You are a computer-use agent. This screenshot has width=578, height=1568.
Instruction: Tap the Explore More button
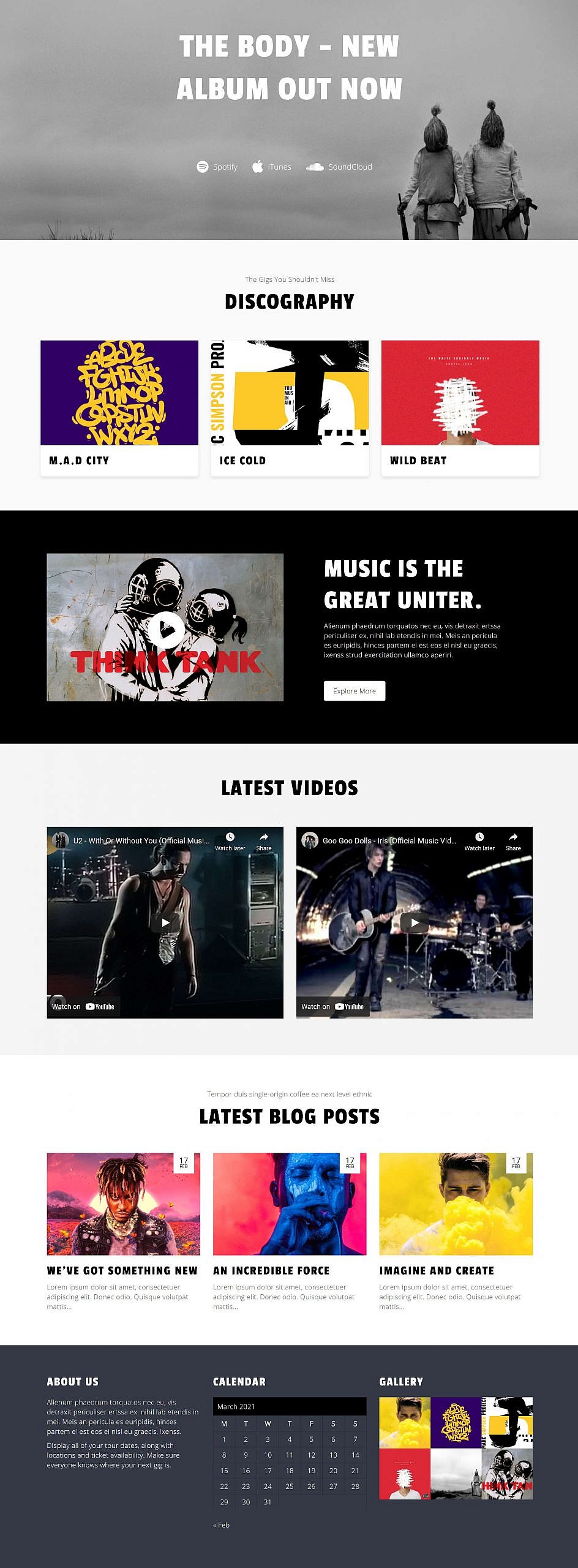coord(355,691)
